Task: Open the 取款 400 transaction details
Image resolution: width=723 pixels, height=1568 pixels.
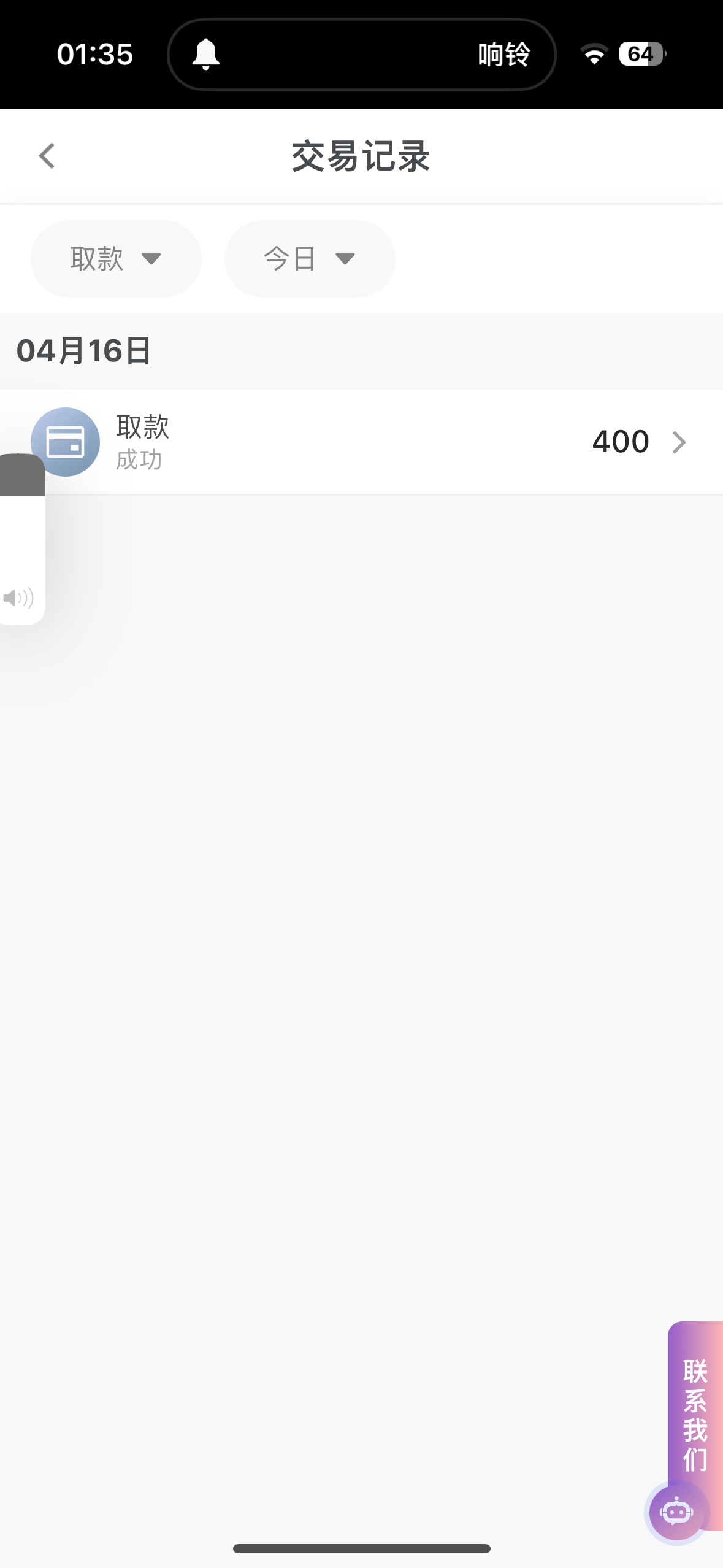Action: pos(361,442)
